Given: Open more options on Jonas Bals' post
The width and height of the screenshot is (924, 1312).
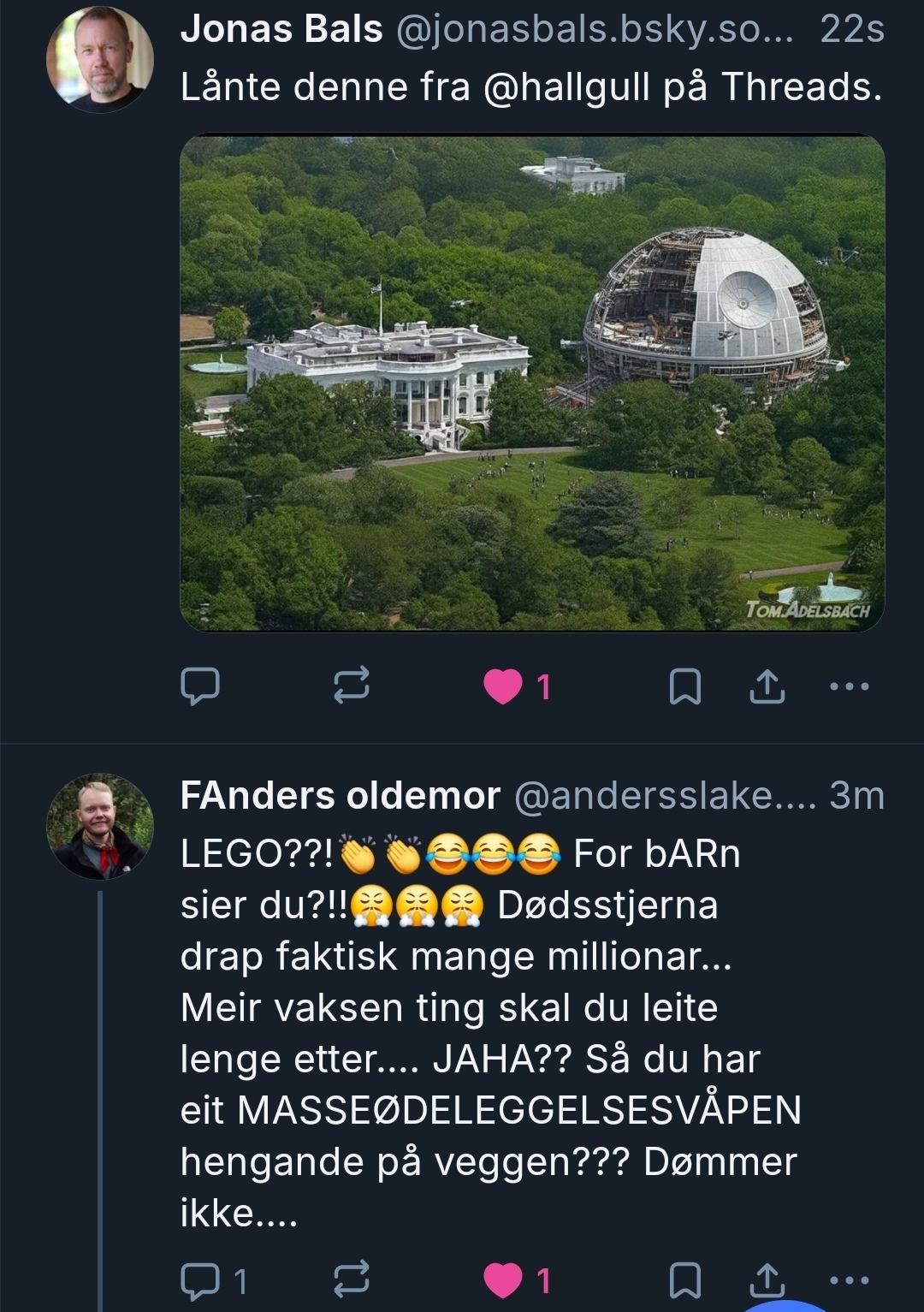Looking at the screenshot, I should click(850, 686).
